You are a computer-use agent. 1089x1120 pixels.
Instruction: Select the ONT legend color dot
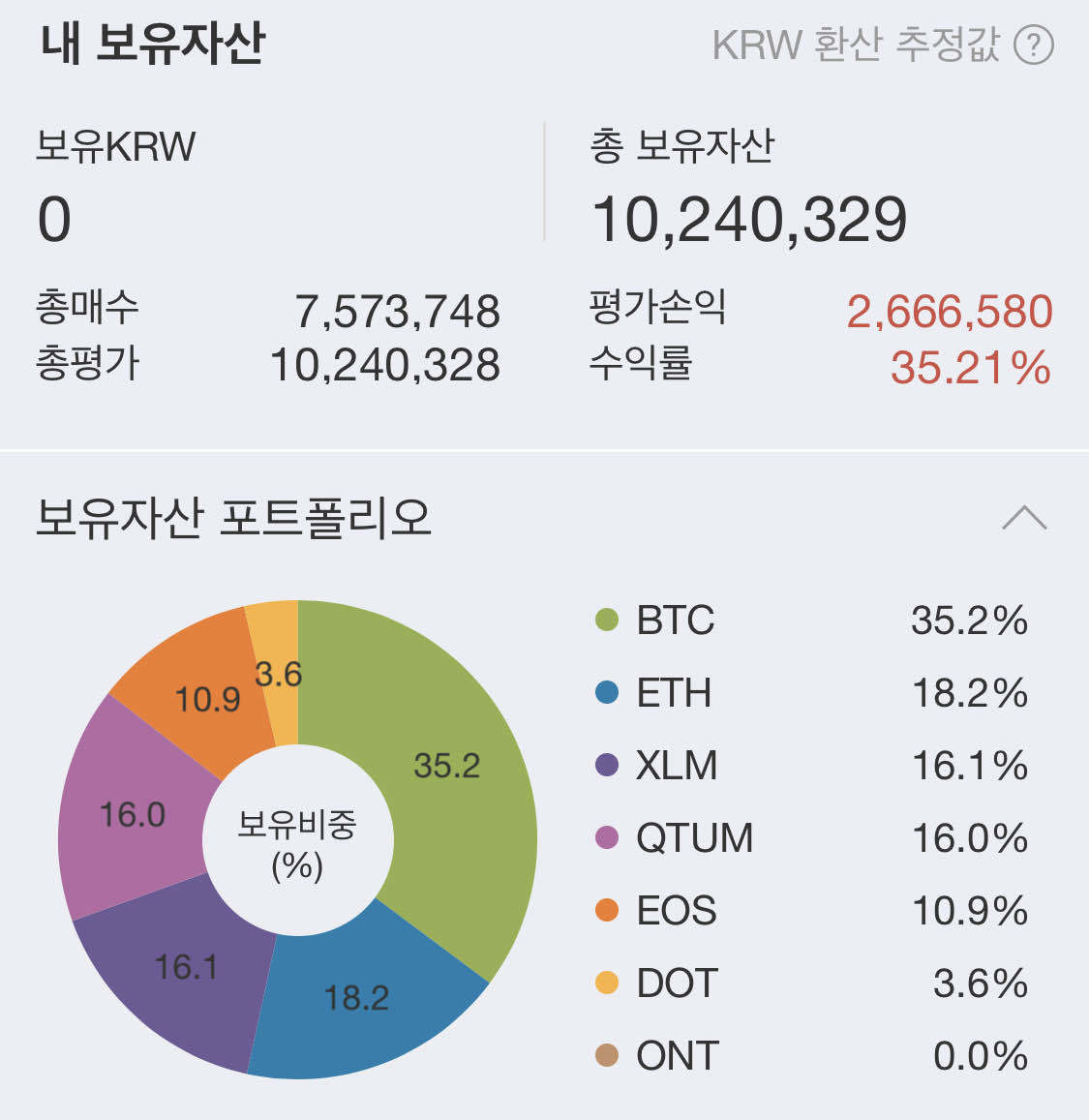tap(605, 1056)
